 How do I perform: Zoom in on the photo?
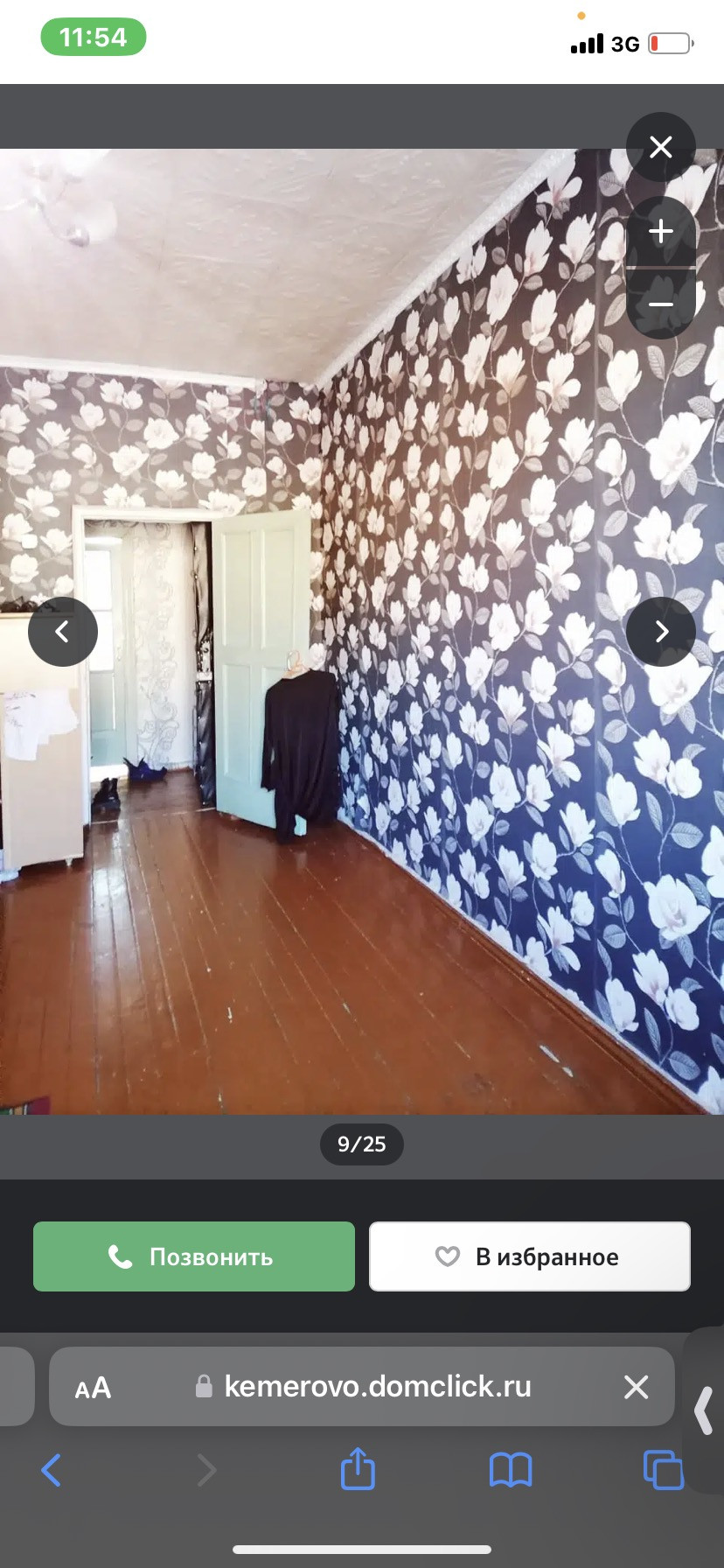click(661, 232)
